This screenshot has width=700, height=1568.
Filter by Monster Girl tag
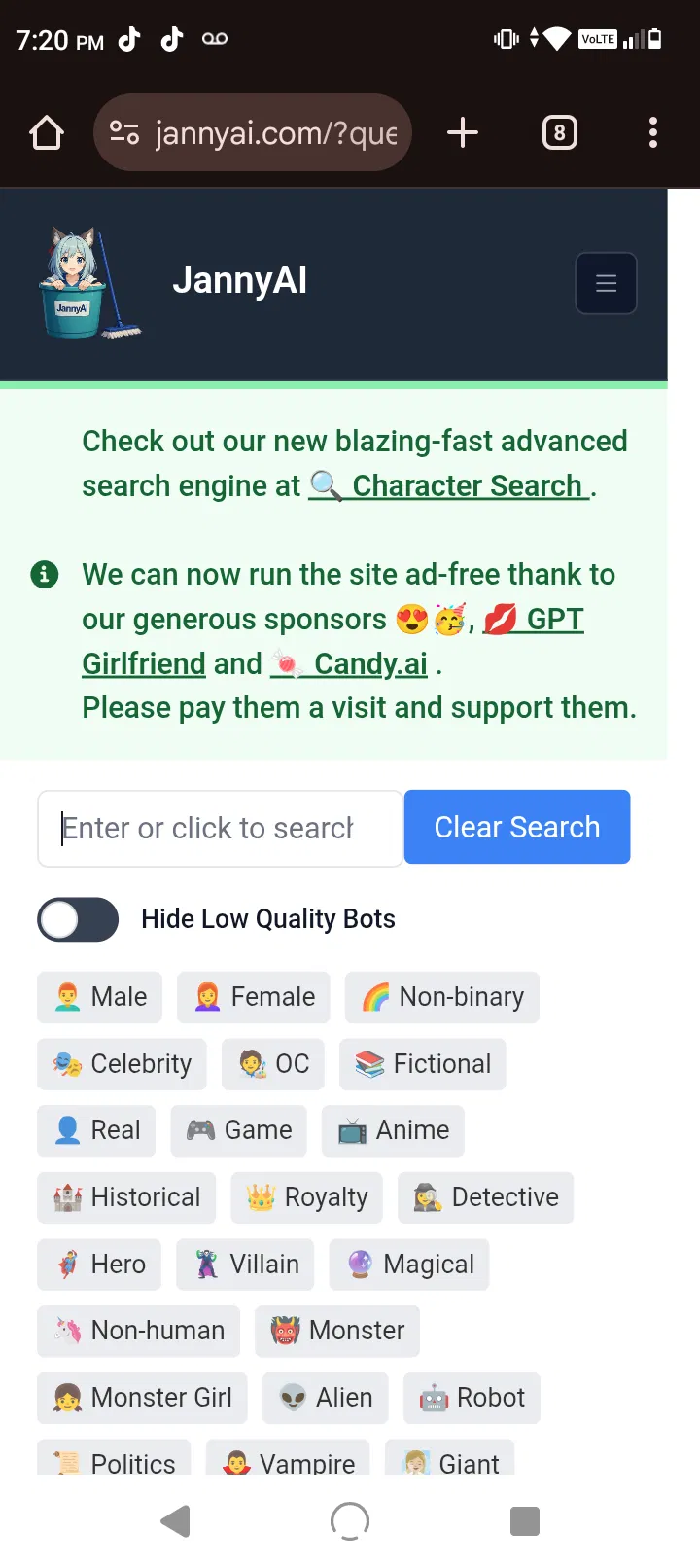point(142,1398)
